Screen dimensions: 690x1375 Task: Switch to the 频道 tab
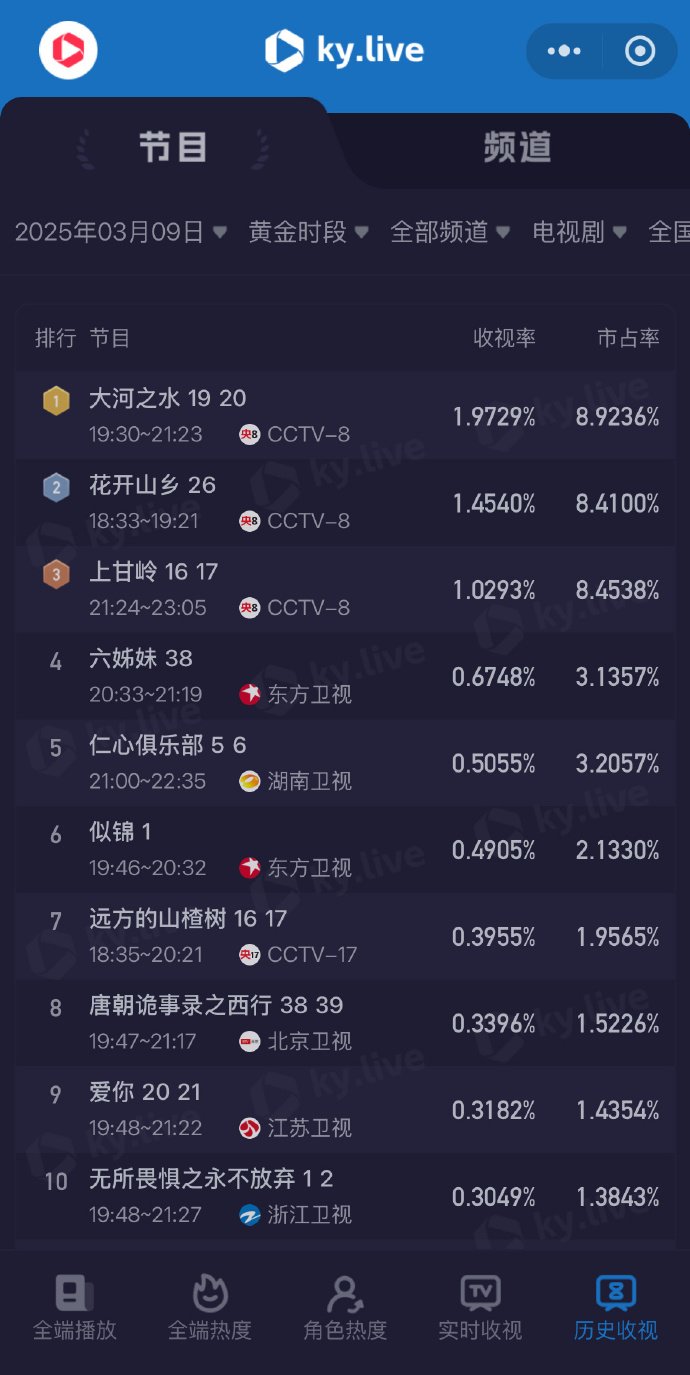pos(517,148)
